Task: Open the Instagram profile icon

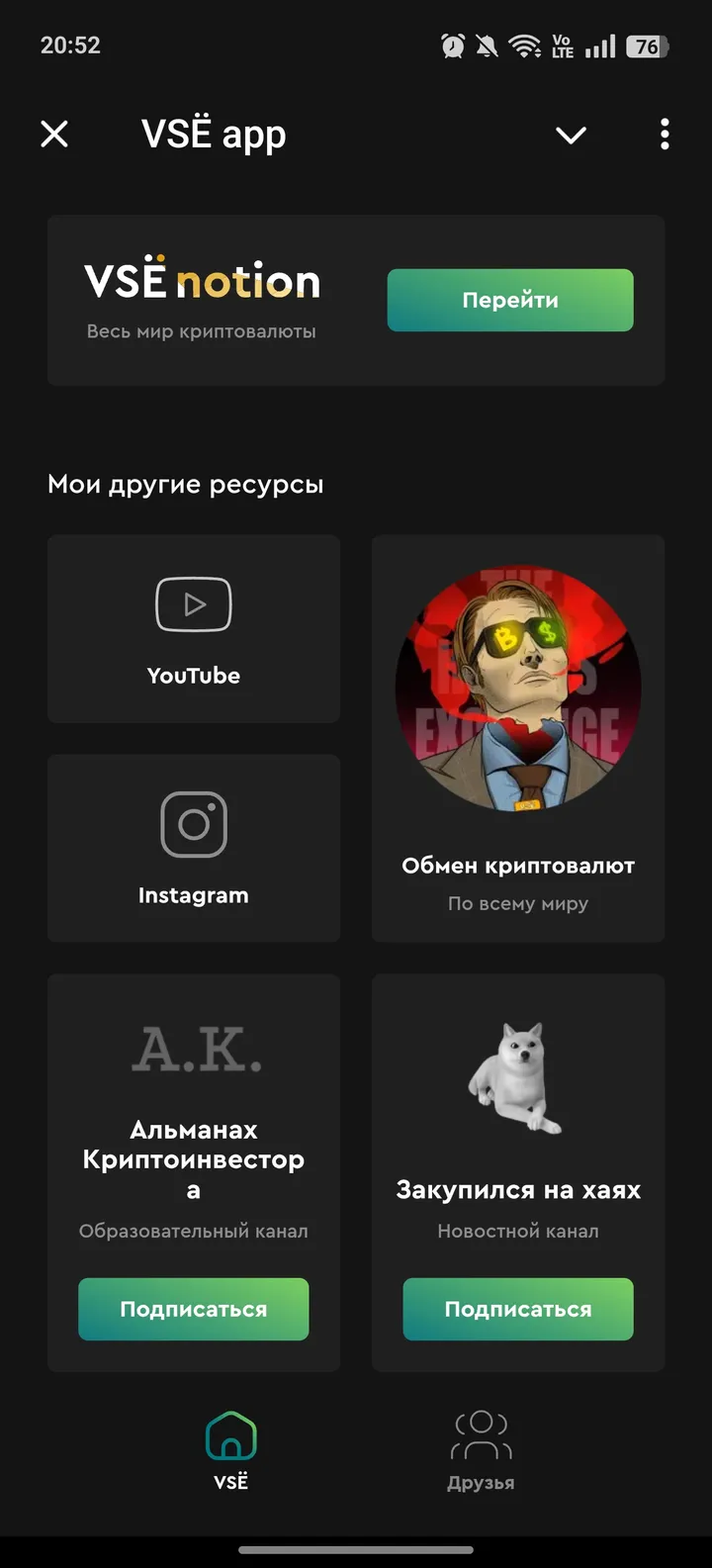Action: click(x=193, y=823)
